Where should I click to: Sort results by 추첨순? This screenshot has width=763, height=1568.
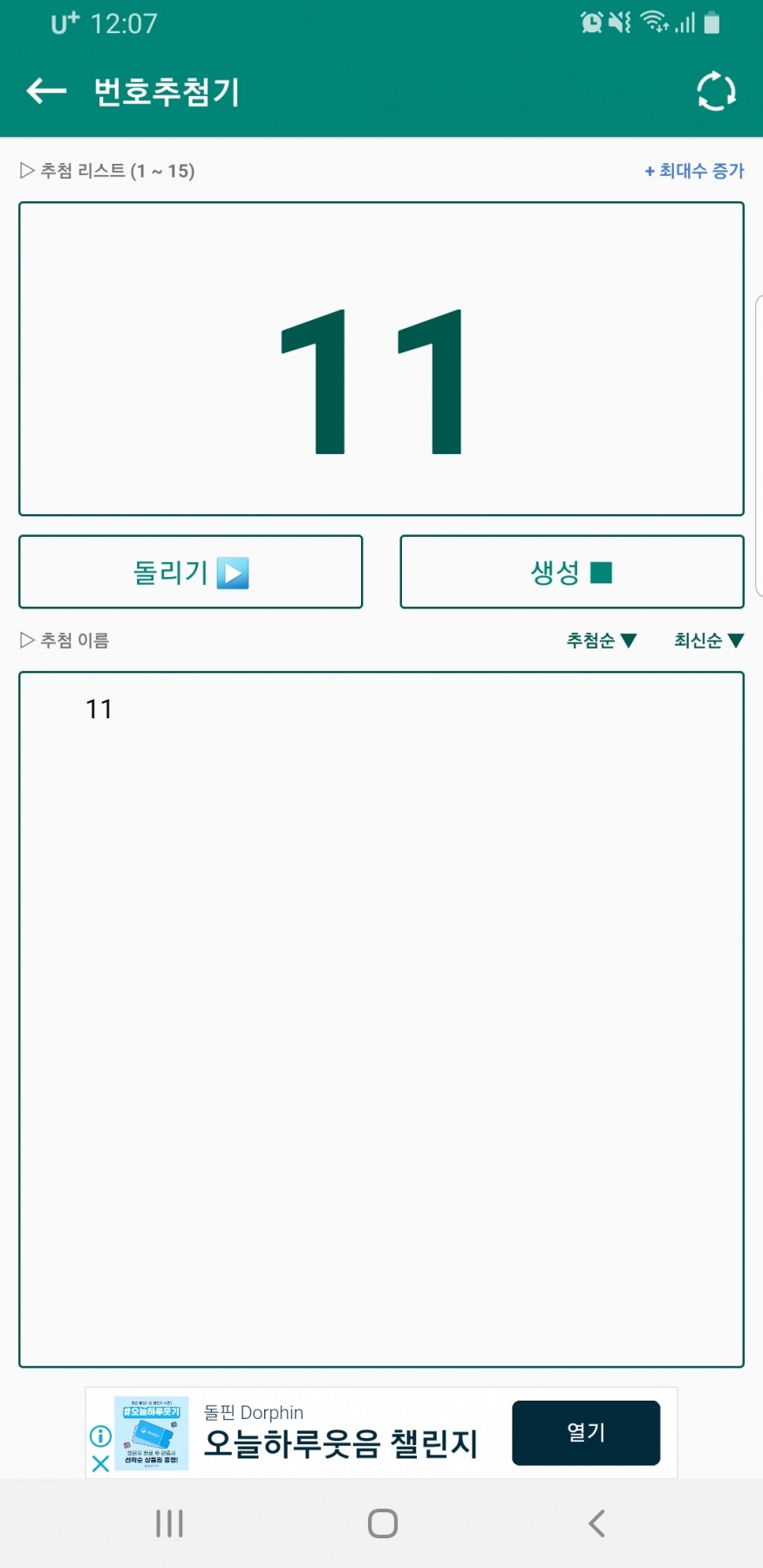point(601,641)
